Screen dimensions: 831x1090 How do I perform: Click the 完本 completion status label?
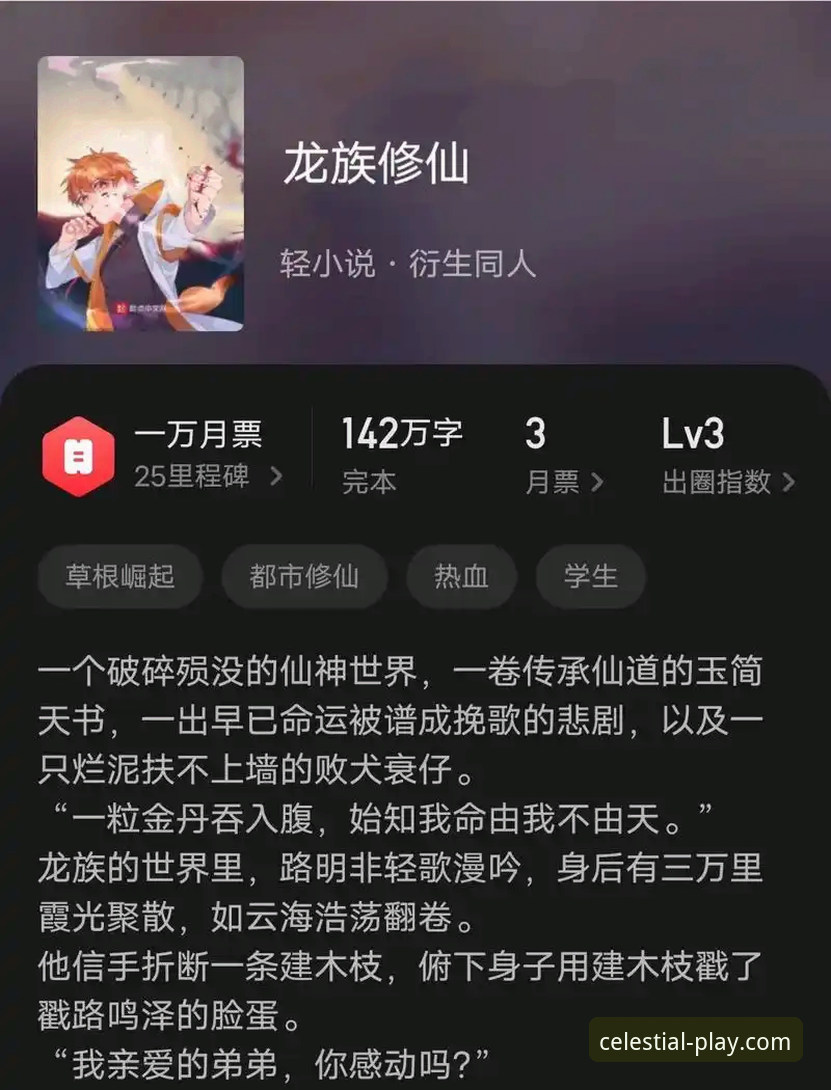370,481
